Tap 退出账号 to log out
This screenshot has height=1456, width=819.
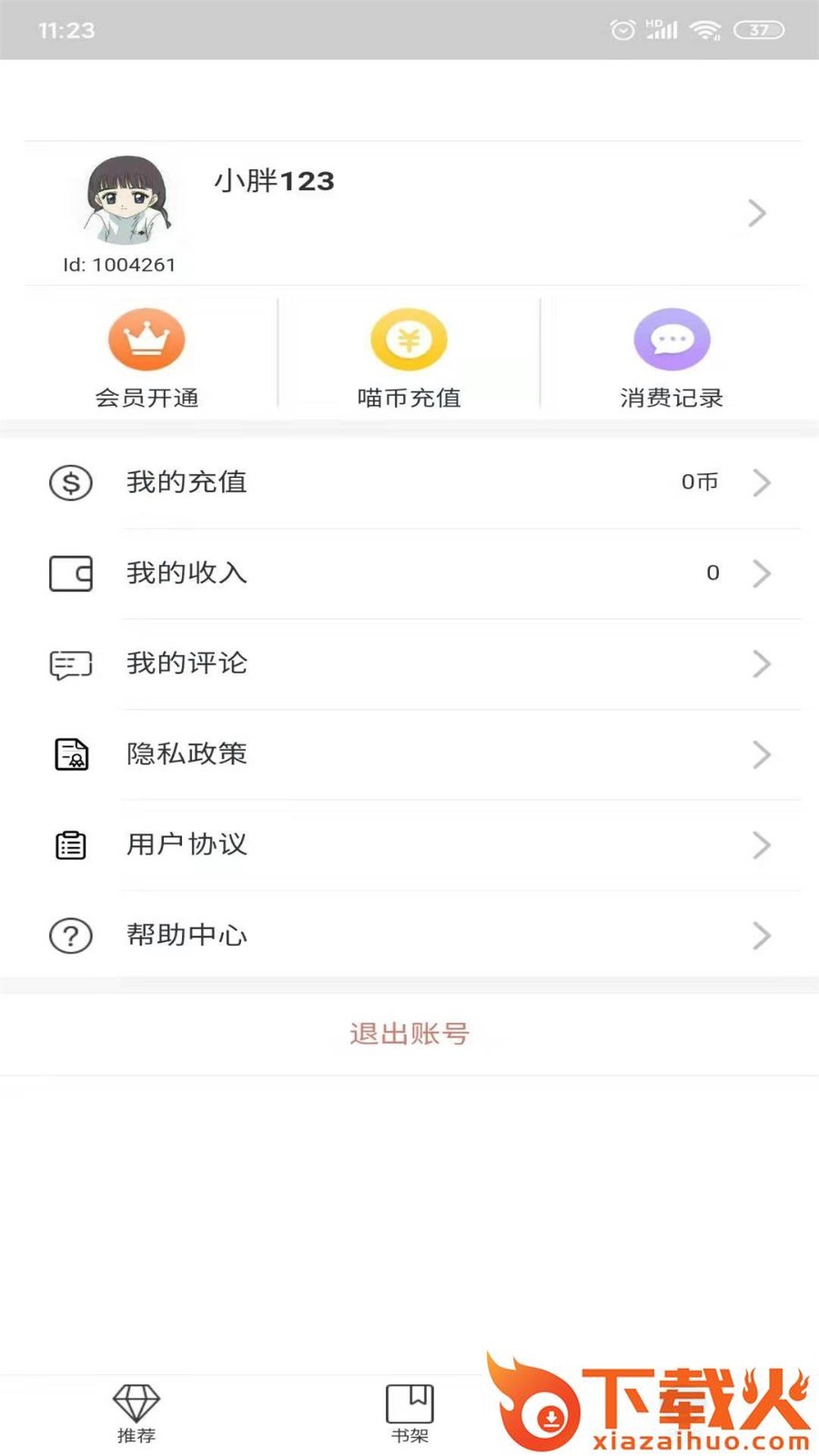(x=409, y=1034)
